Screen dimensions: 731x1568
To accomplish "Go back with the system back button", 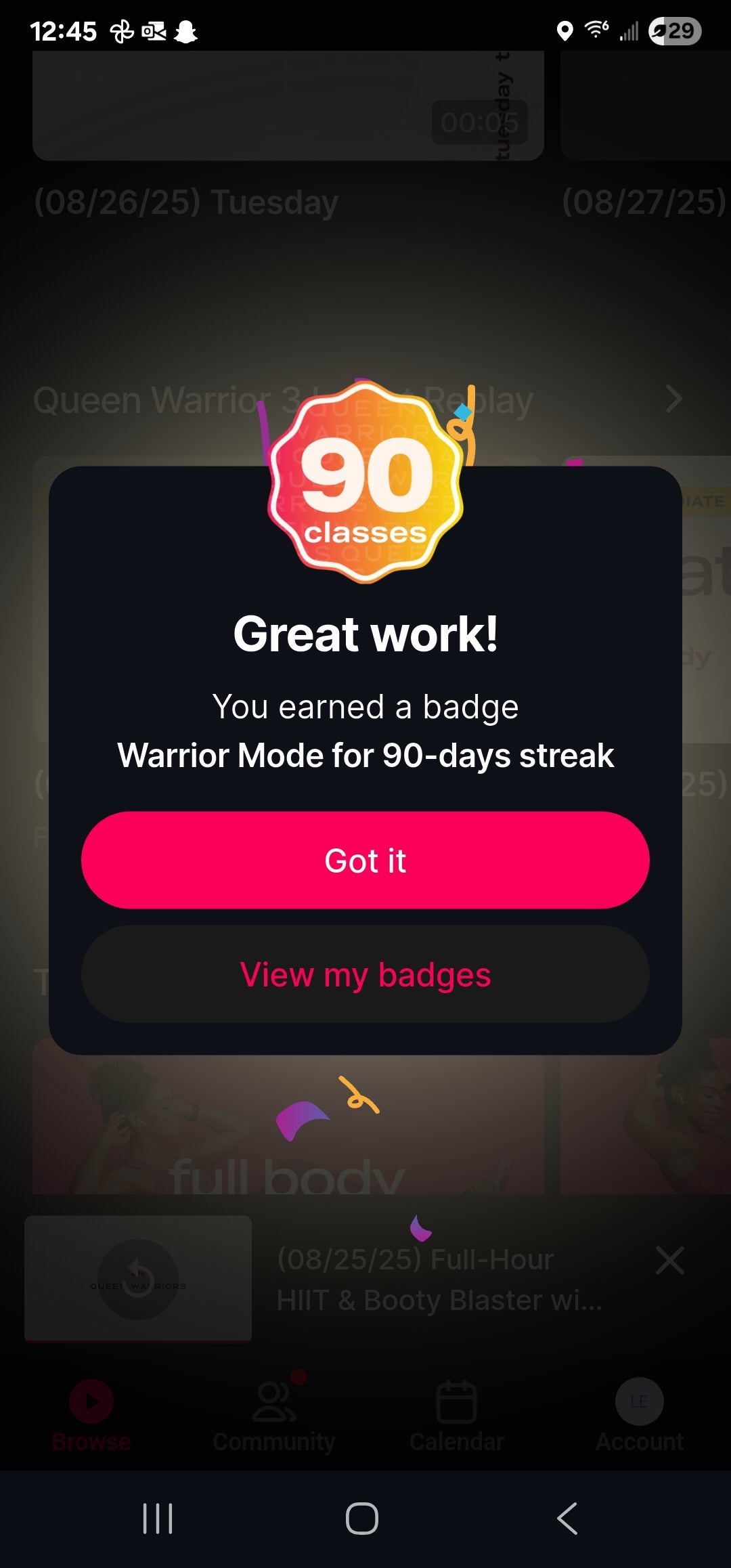I will click(x=567, y=1518).
